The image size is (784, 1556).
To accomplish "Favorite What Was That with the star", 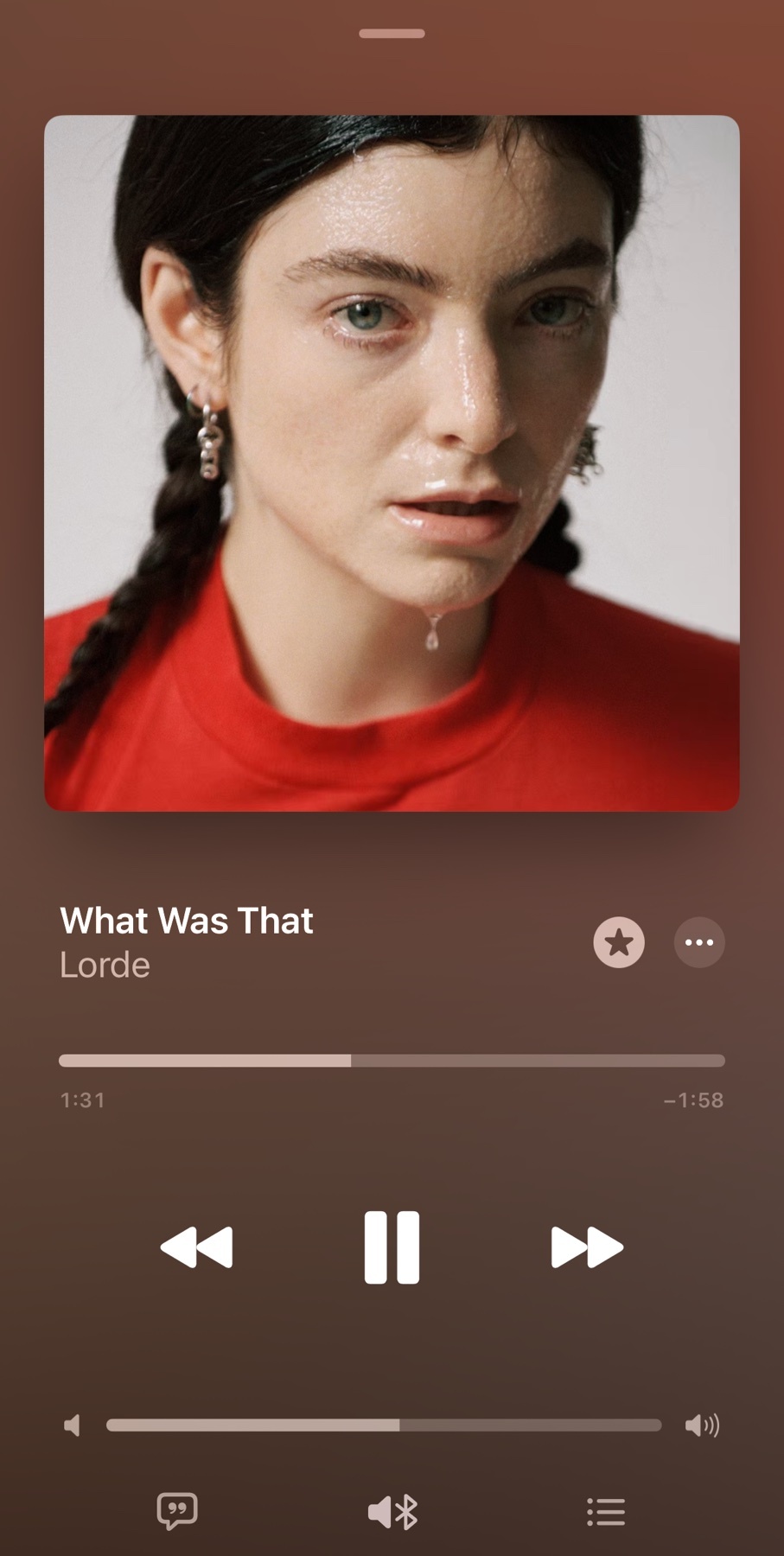I will (x=619, y=942).
